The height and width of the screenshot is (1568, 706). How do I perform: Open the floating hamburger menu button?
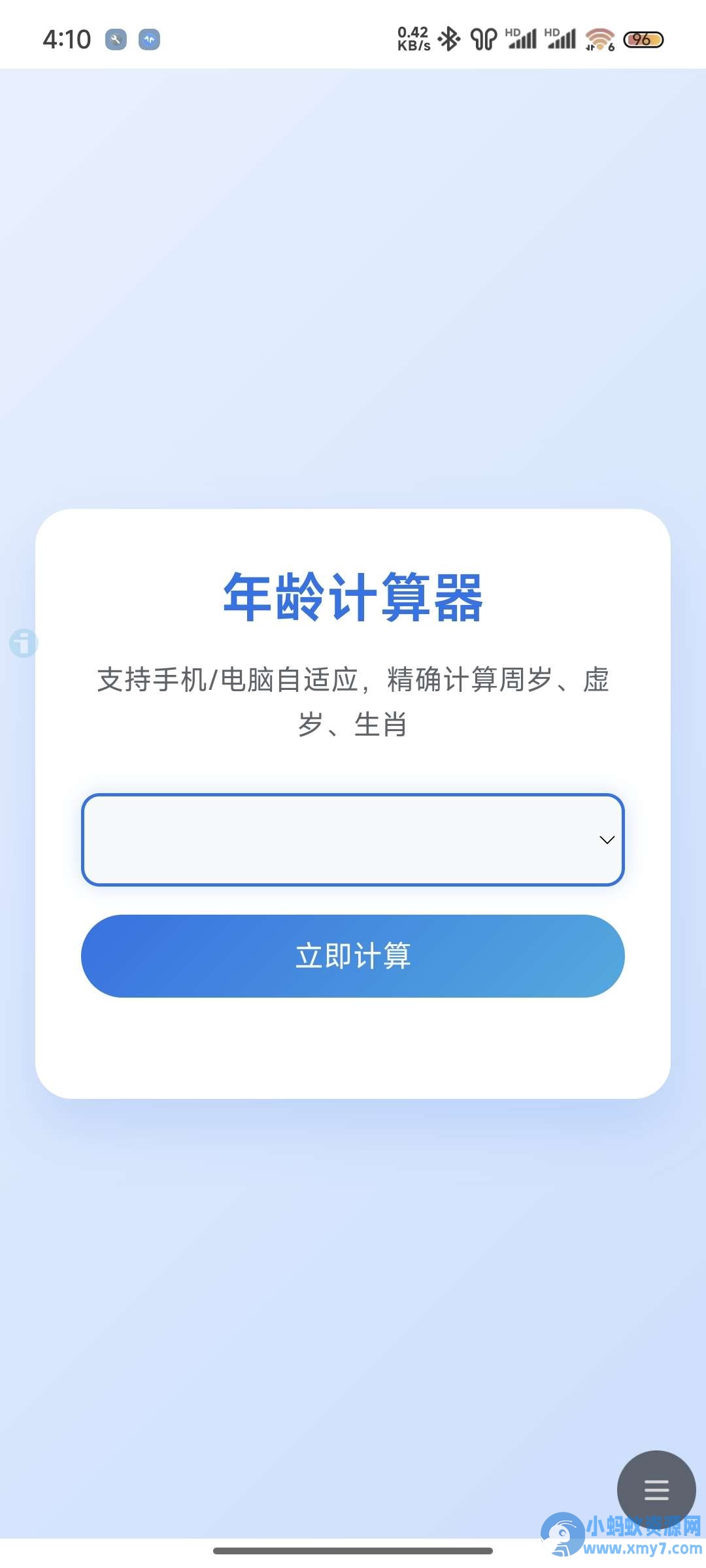point(656,1490)
